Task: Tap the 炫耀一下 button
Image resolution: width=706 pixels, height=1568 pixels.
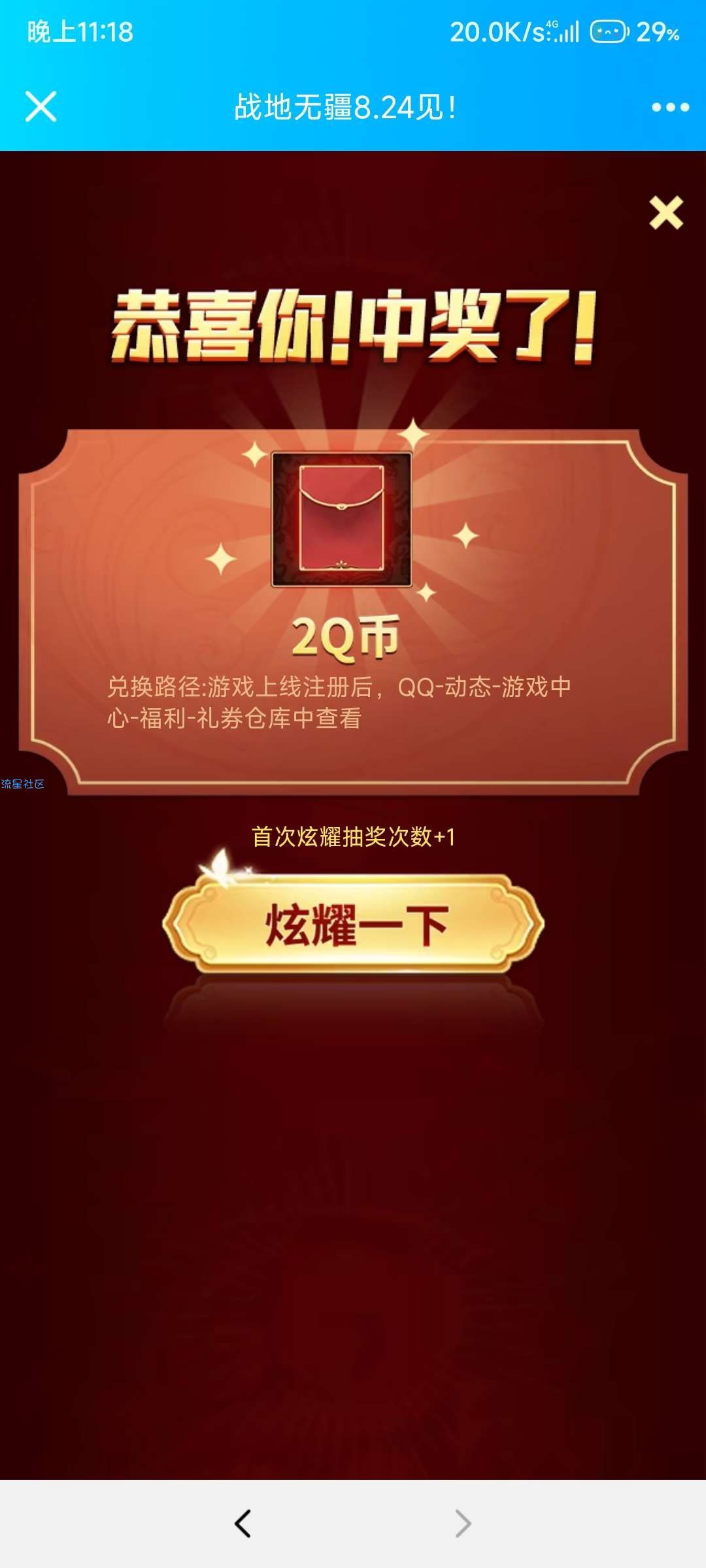Action: 354,924
